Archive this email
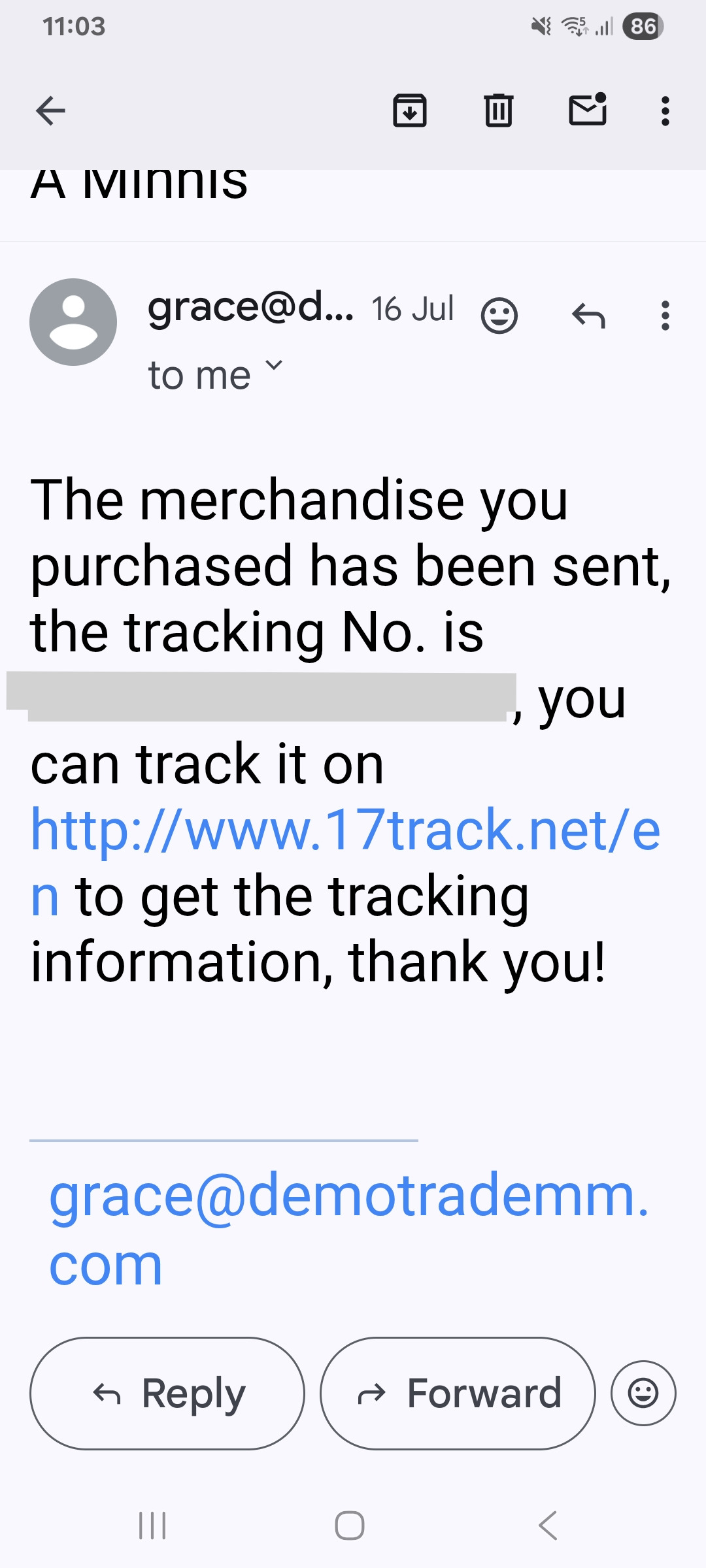This screenshot has width=706, height=1568. point(410,110)
